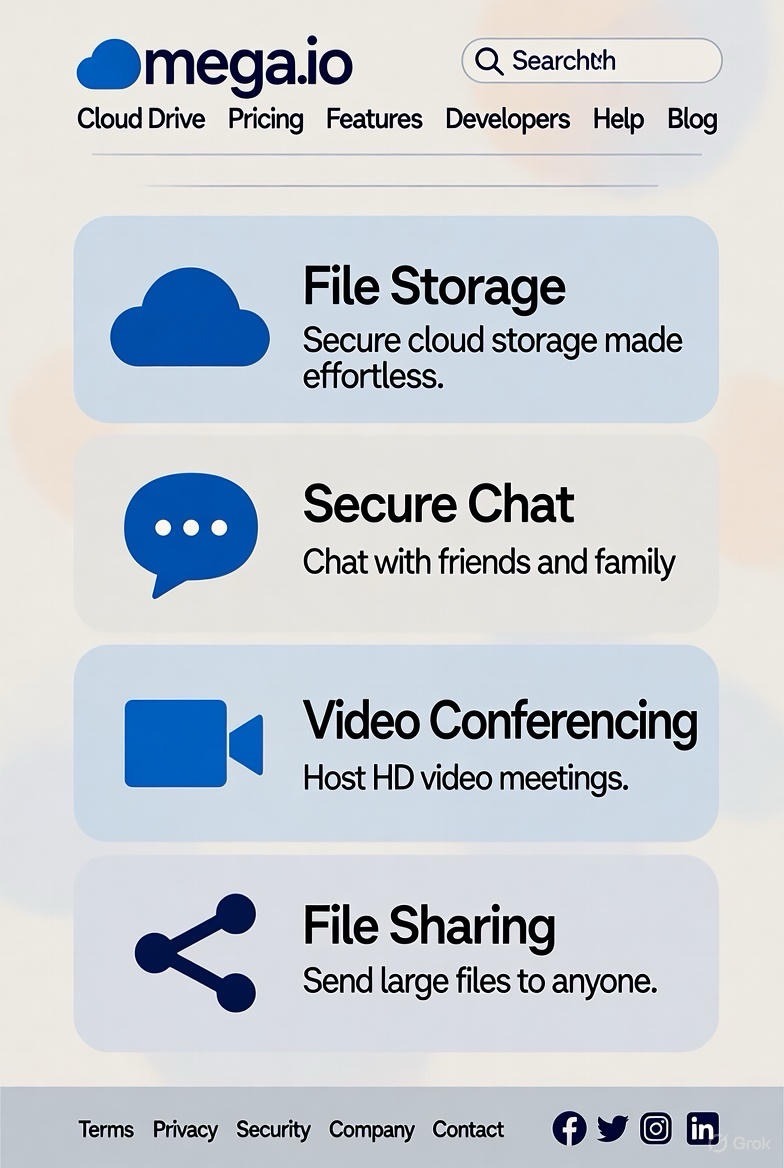Open the Features section
This screenshot has width=784, height=1168.
pos(374,119)
